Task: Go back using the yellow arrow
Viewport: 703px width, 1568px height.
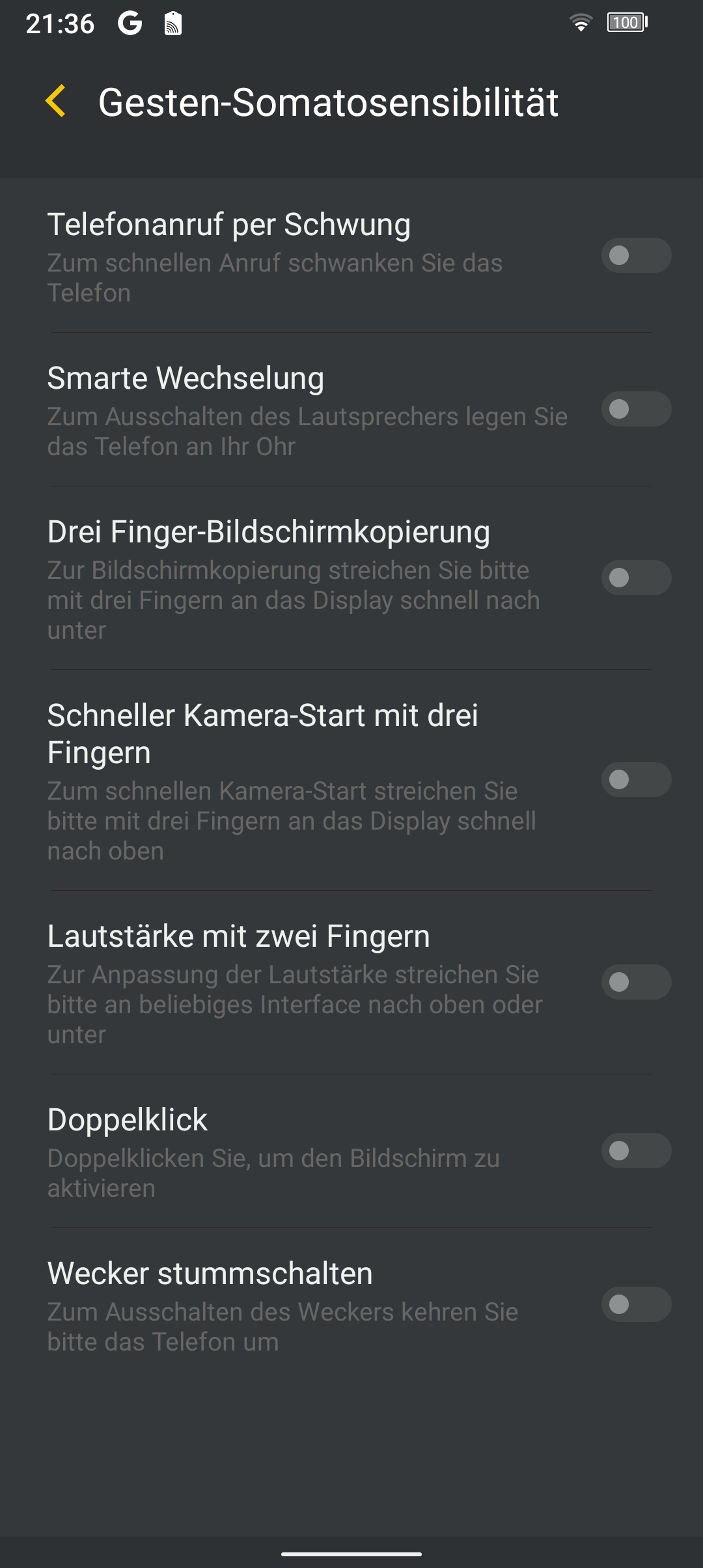Action: (x=56, y=102)
